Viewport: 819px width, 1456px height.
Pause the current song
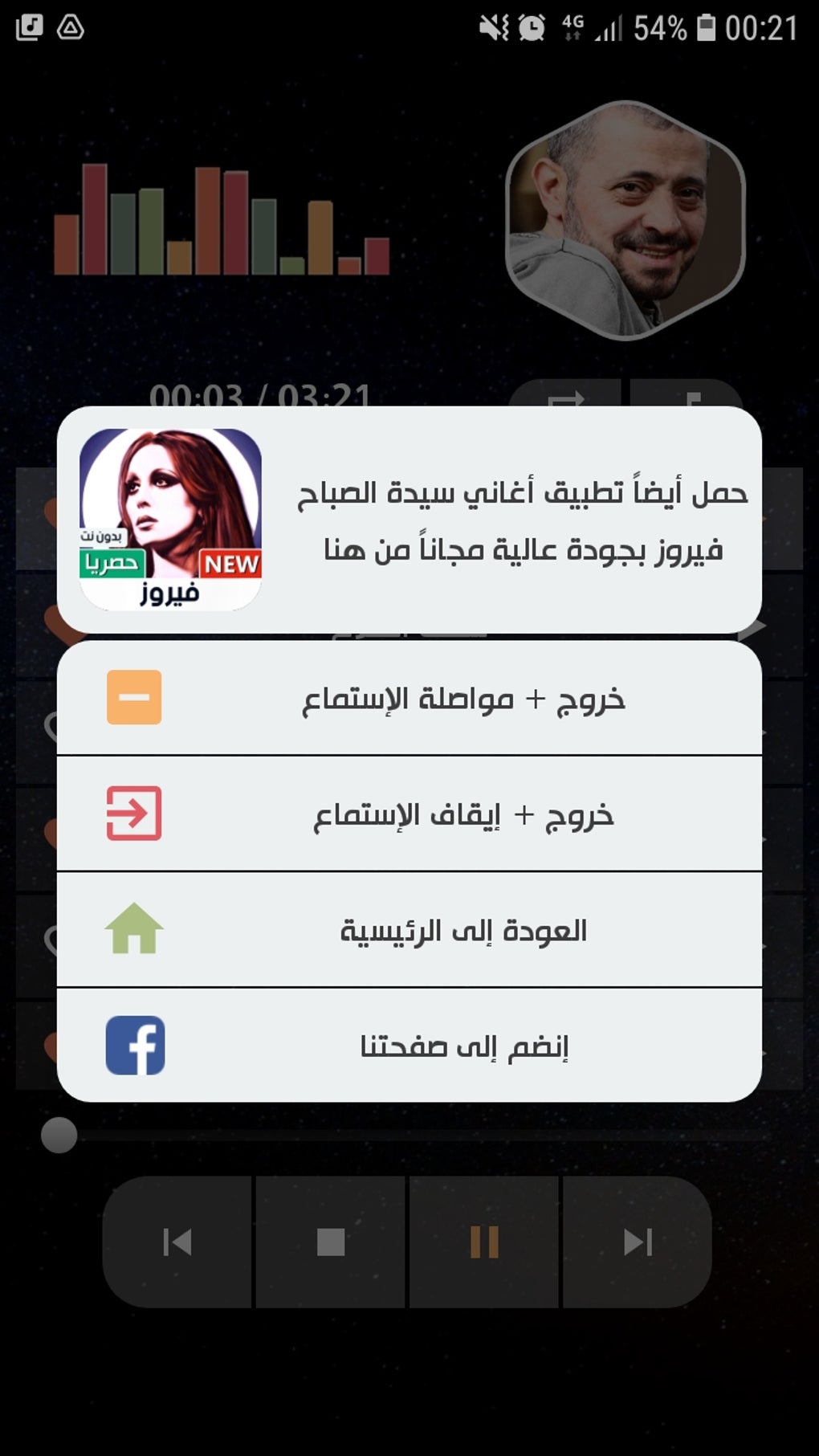pos(484,1242)
